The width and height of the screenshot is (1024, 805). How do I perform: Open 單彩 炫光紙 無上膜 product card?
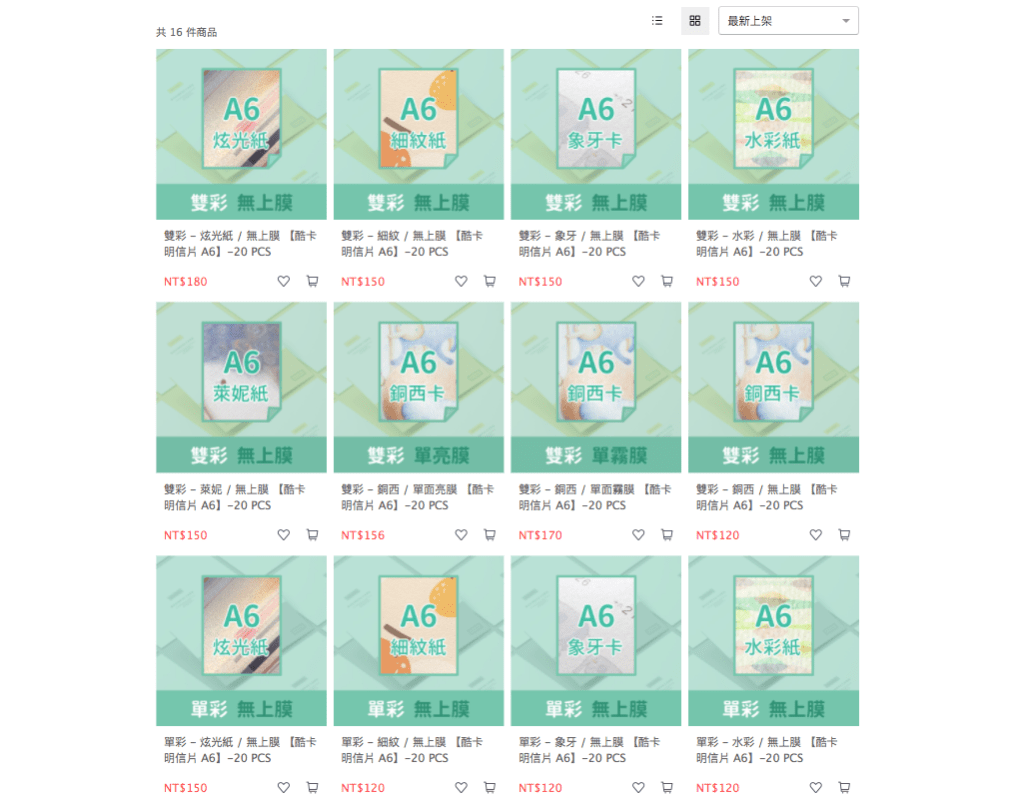(x=241, y=640)
